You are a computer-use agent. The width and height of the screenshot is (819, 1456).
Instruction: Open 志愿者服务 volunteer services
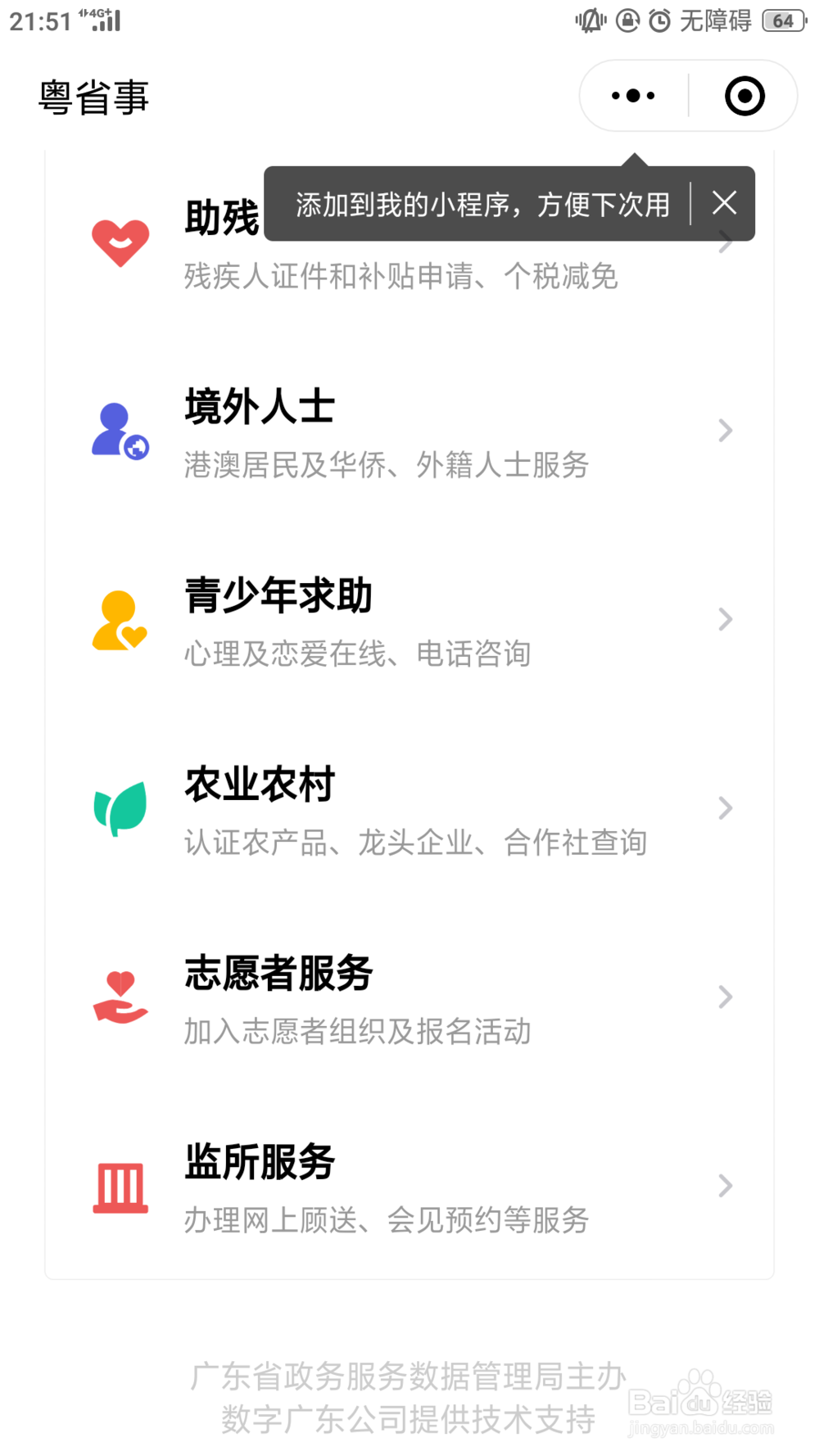pos(409,997)
